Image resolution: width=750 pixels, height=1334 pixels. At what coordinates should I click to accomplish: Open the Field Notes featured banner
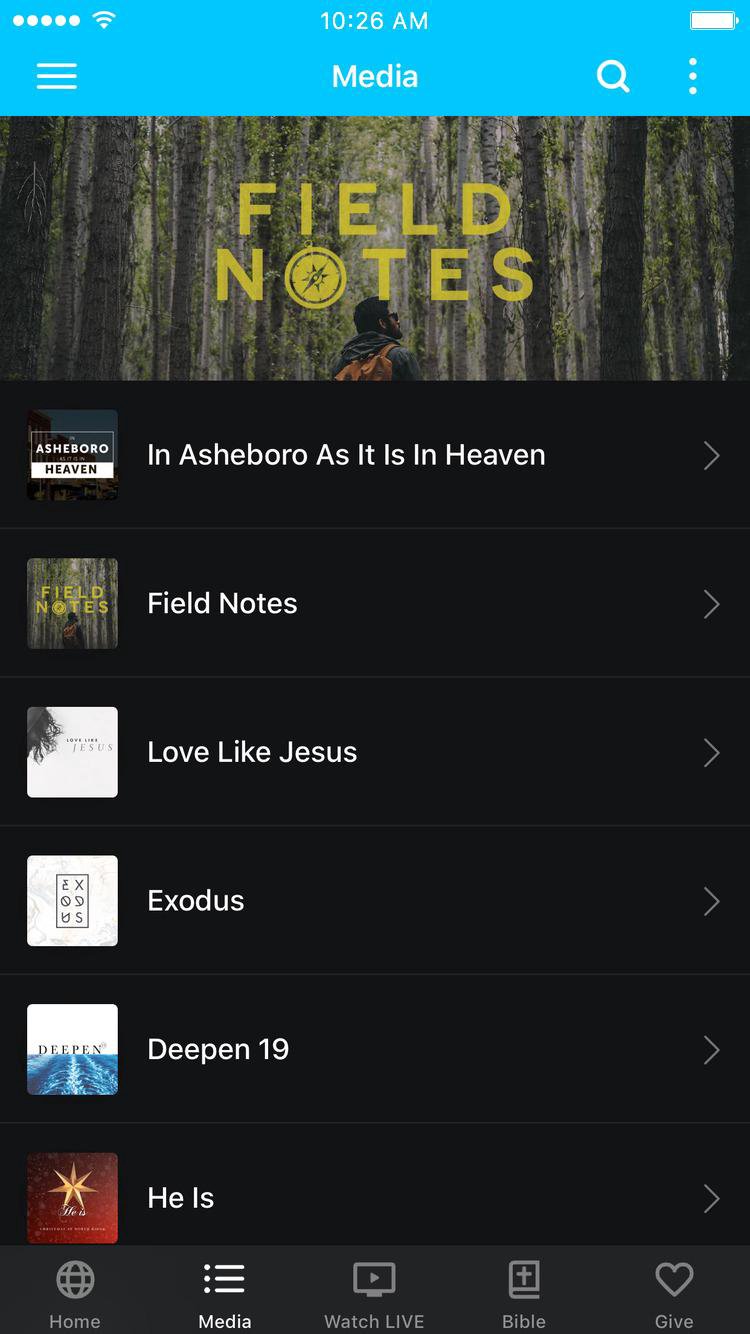375,248
